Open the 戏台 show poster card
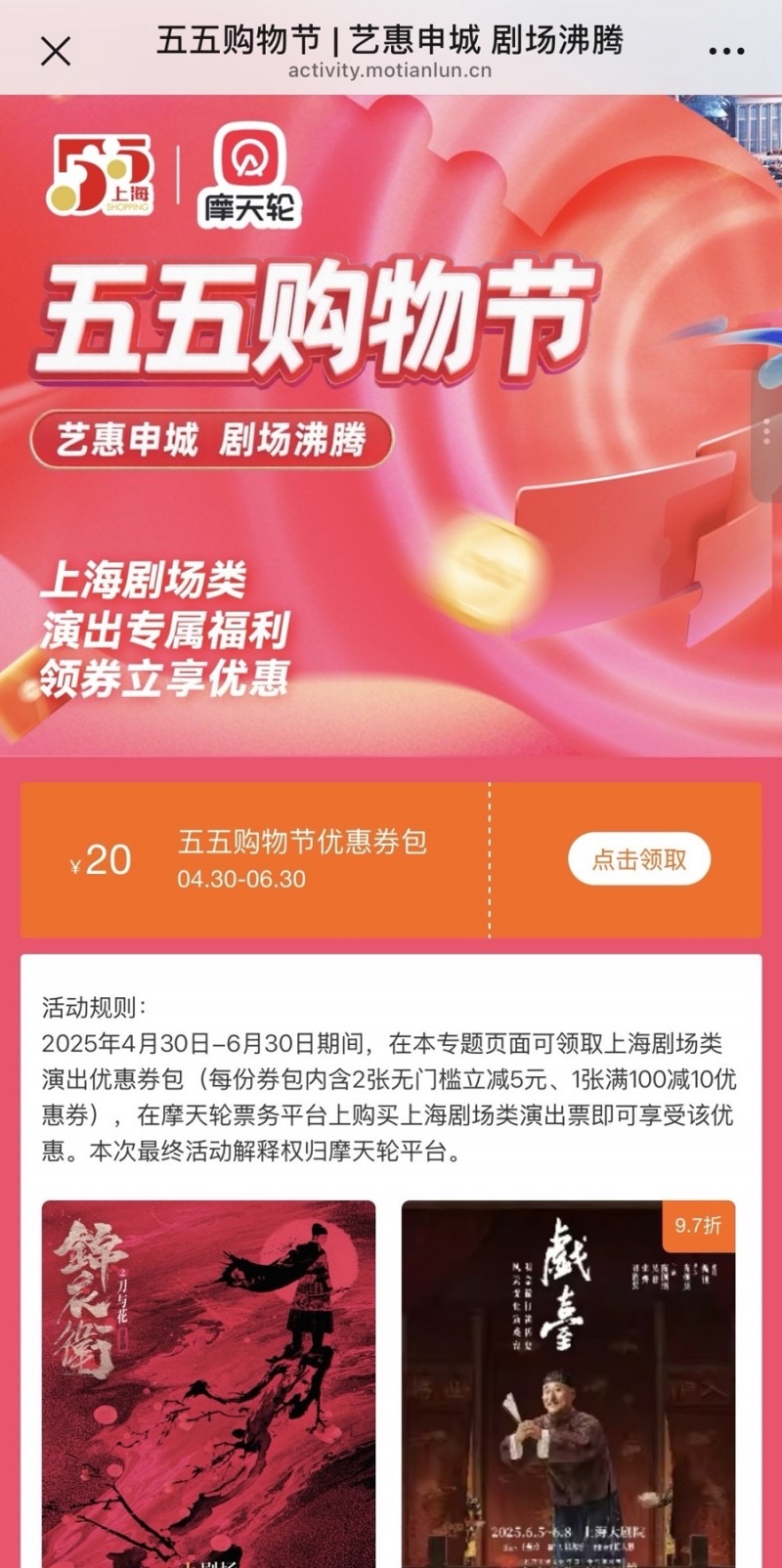The width and height of the screenshot is (782, 1568). coord(568,1383)
